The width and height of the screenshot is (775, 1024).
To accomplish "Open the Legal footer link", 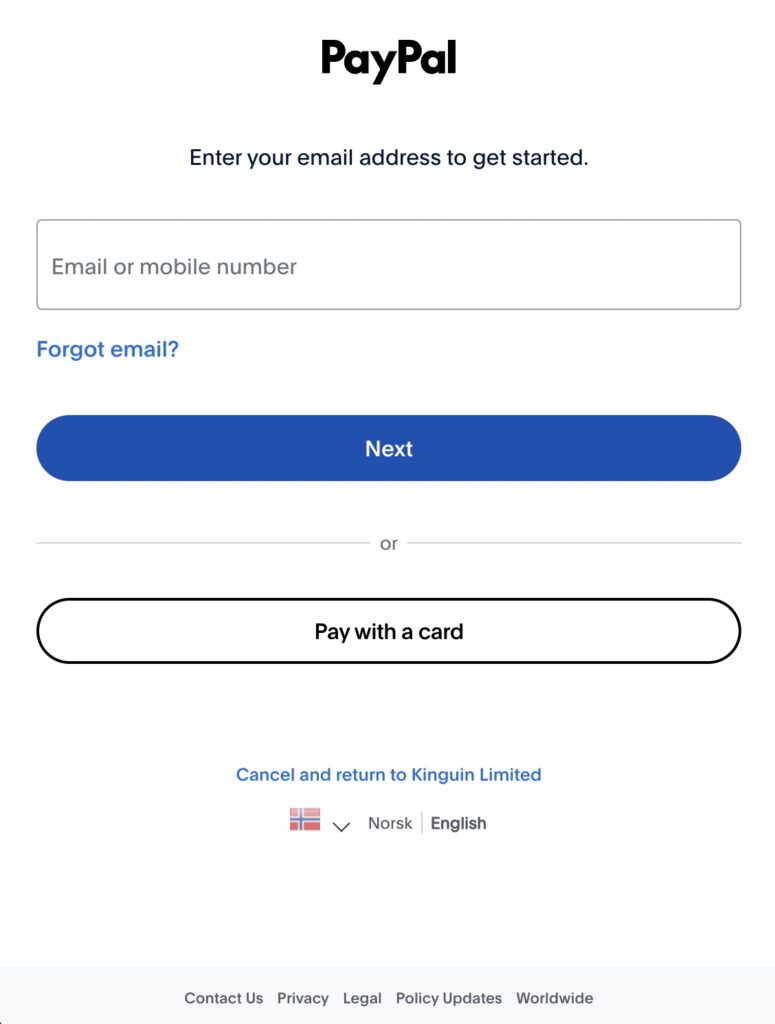I will [362, 998].
